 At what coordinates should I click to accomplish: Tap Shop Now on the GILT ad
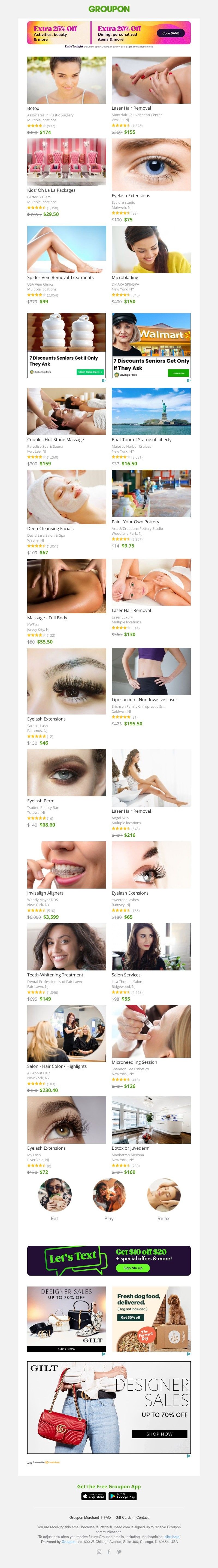[x=159, y=1433]
